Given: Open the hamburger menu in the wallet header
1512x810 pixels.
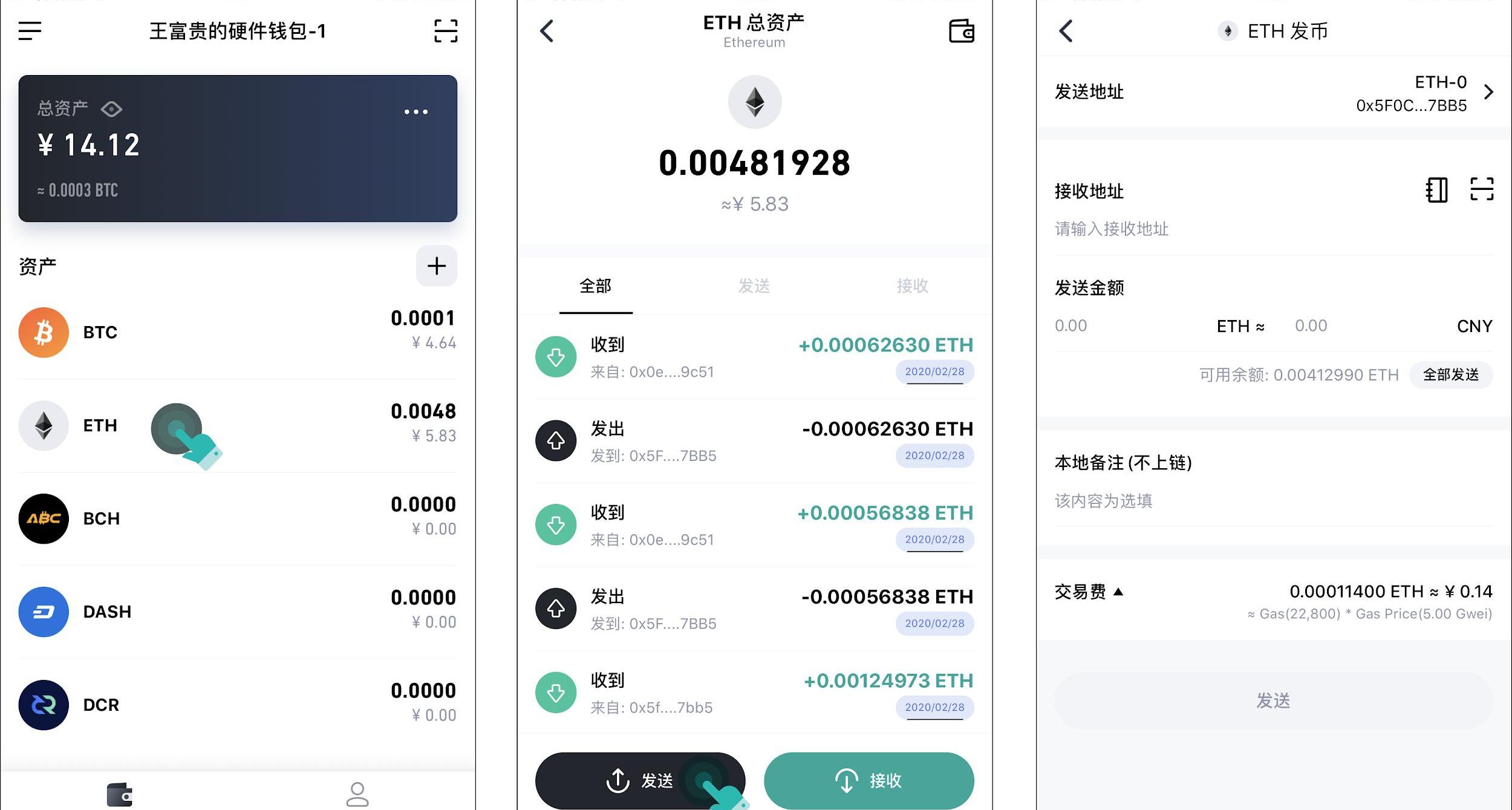Looking at the screenshot, I should 30,31.
